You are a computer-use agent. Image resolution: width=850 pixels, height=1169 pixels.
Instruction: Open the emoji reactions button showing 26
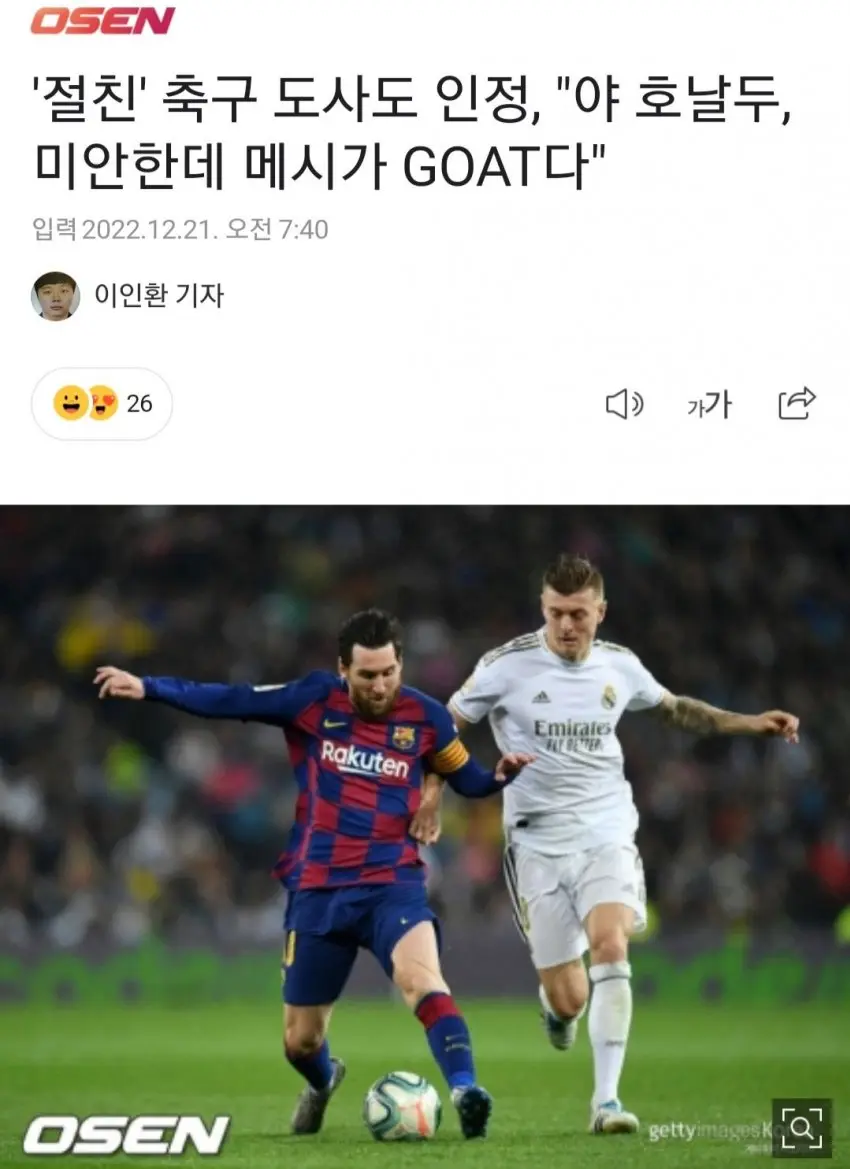point(102,404)
